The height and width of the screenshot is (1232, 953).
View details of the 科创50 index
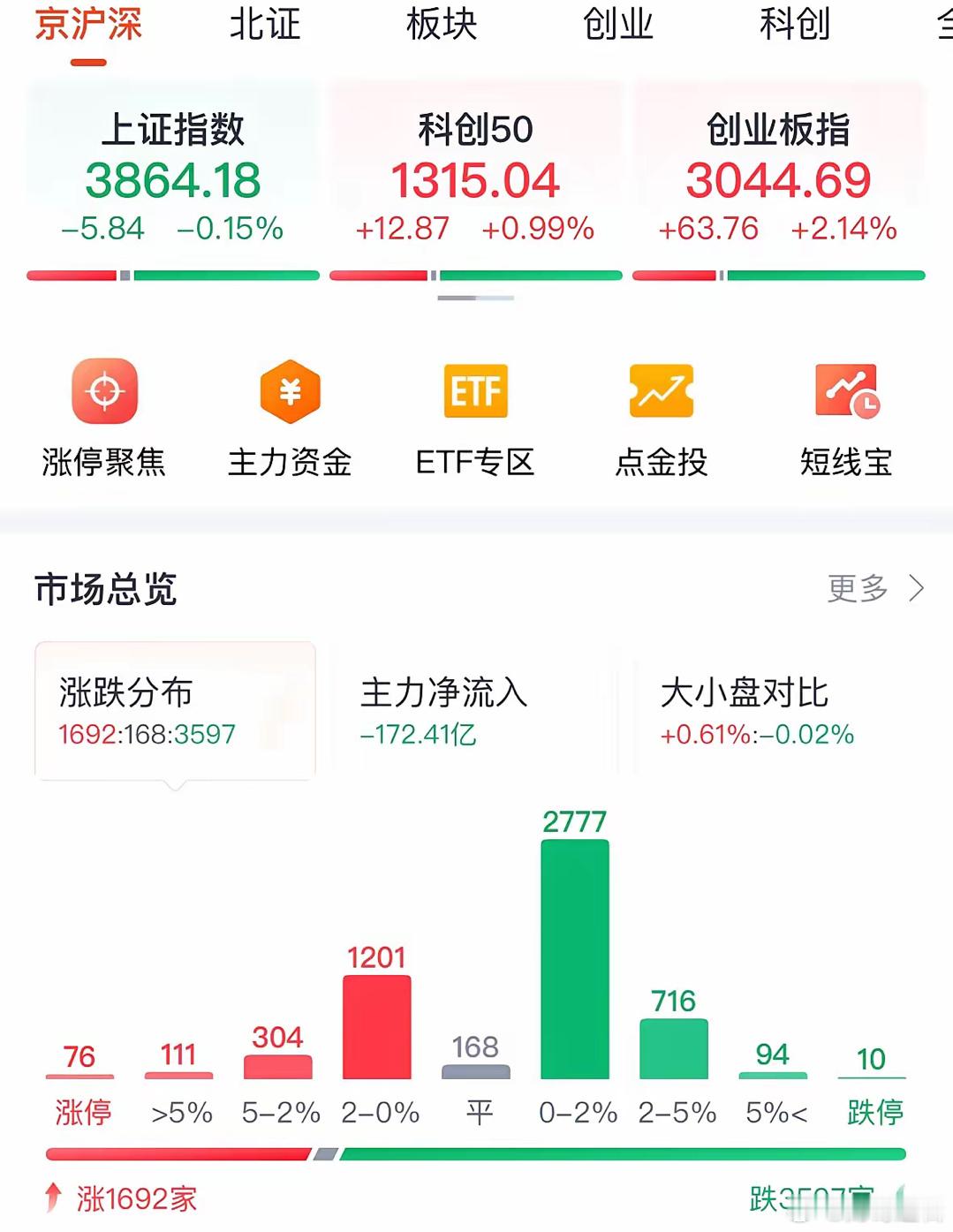477,177
